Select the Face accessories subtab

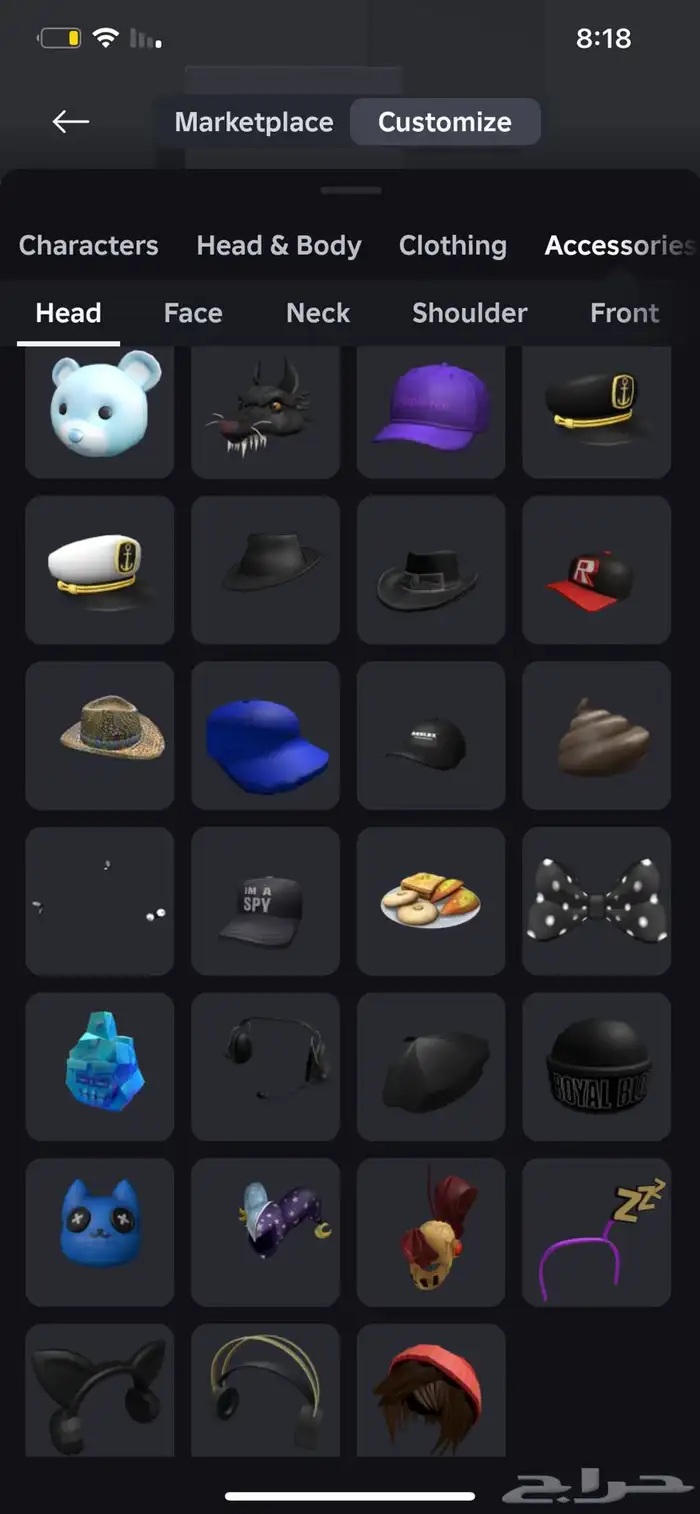click(193, 313)
